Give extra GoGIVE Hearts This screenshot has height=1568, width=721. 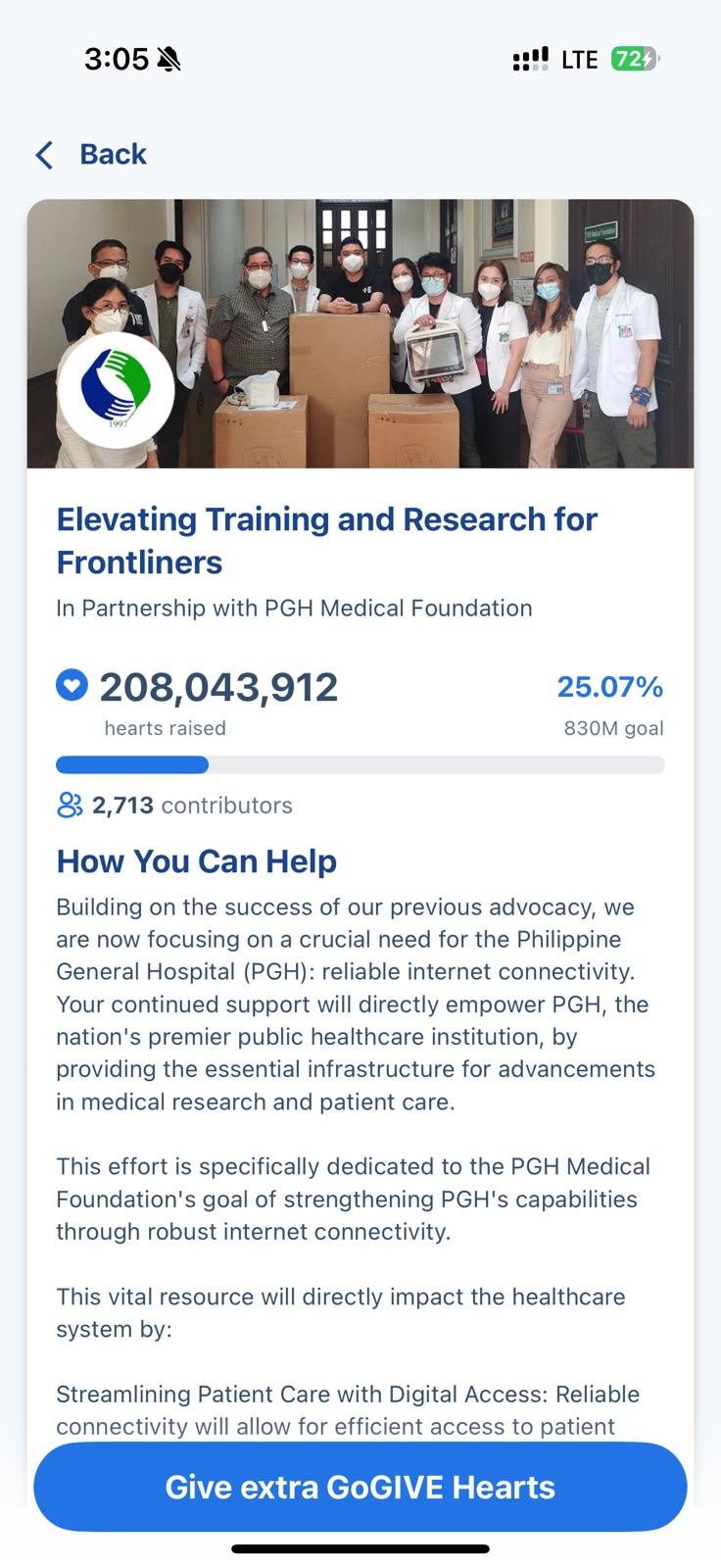coord(360,1486)
